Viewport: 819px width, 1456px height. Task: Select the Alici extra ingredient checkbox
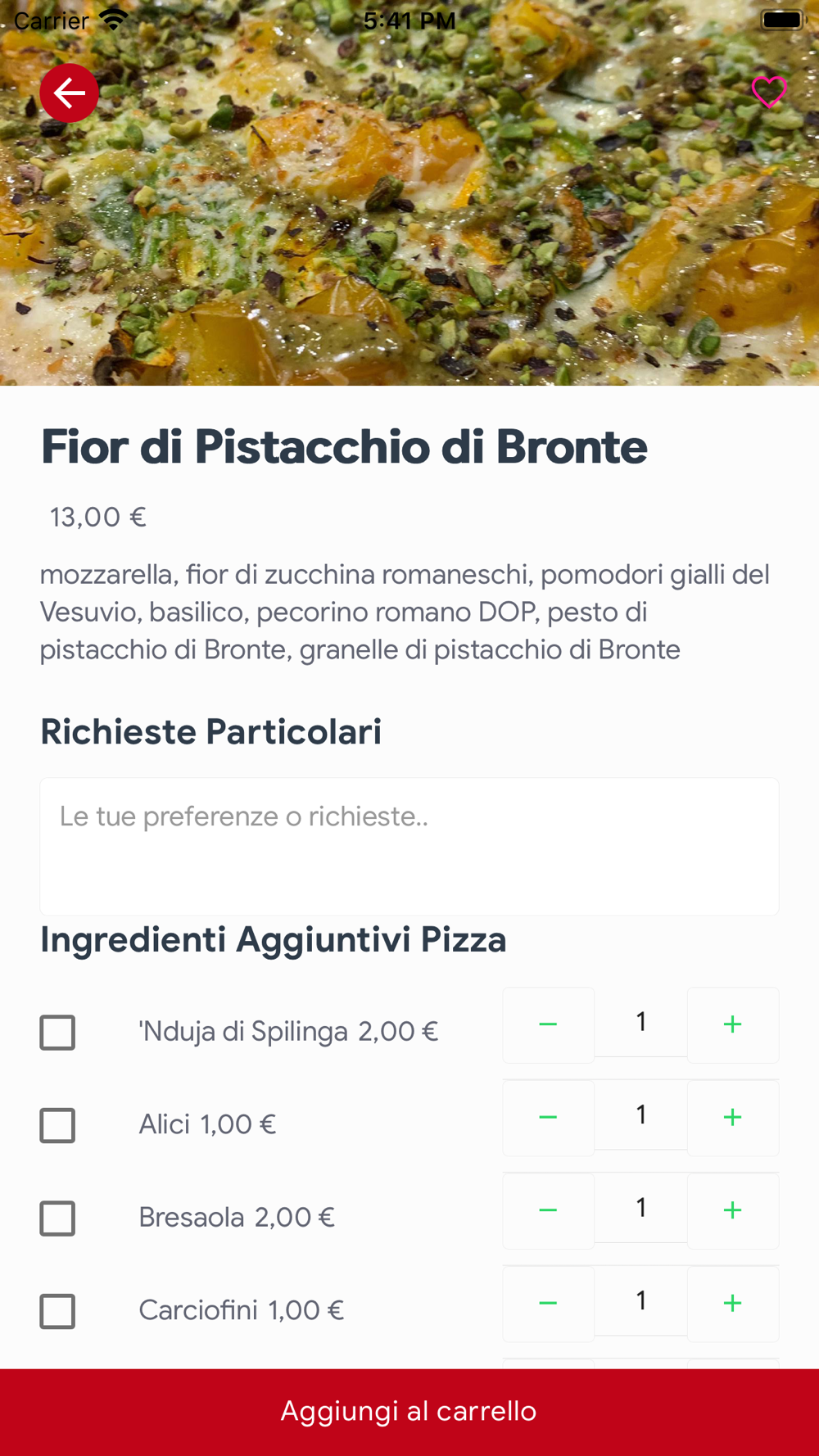[57, 1125]
